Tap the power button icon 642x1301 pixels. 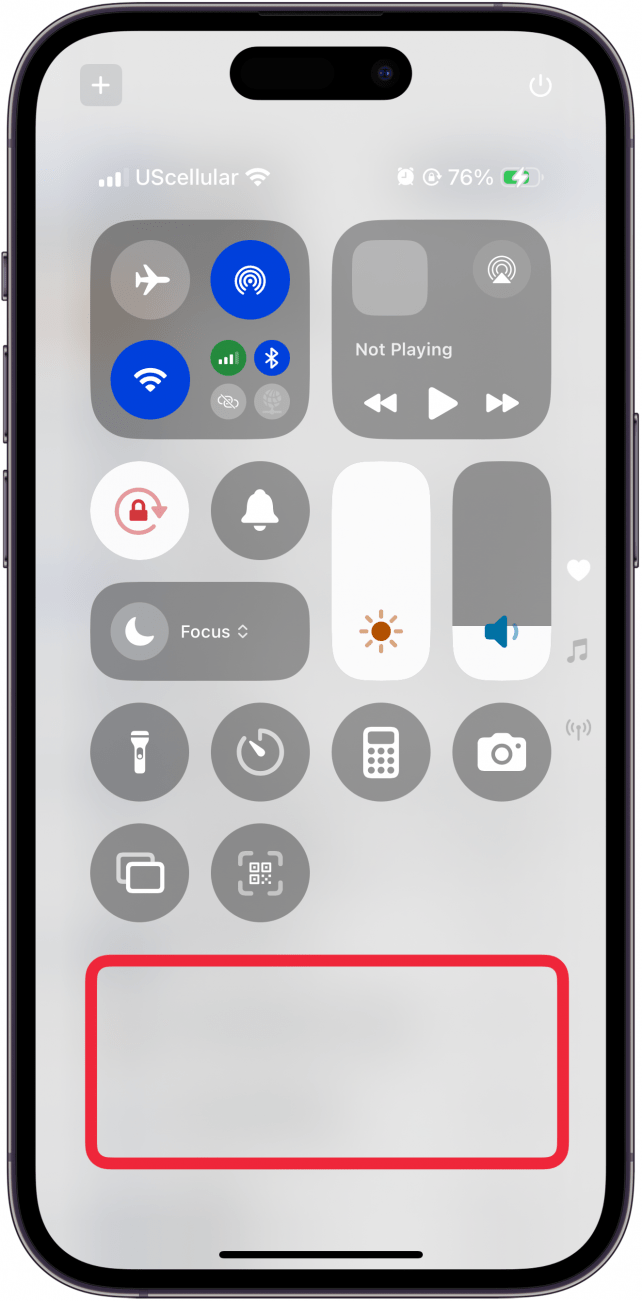point(540,86)
